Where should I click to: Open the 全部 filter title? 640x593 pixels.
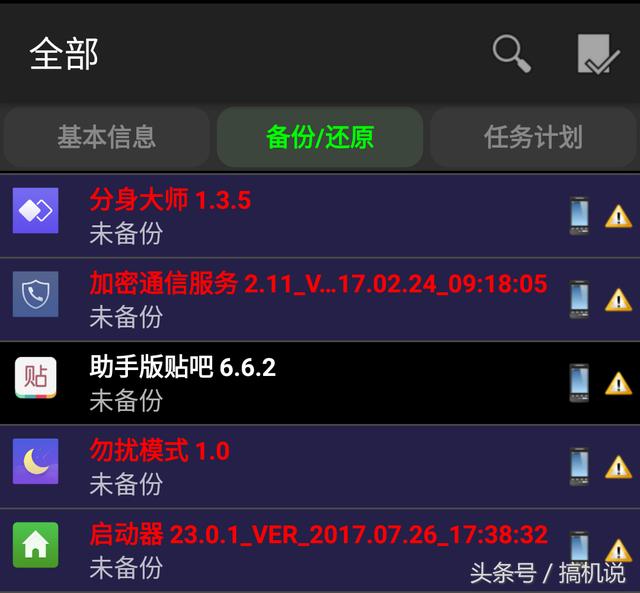click(64, 54)
